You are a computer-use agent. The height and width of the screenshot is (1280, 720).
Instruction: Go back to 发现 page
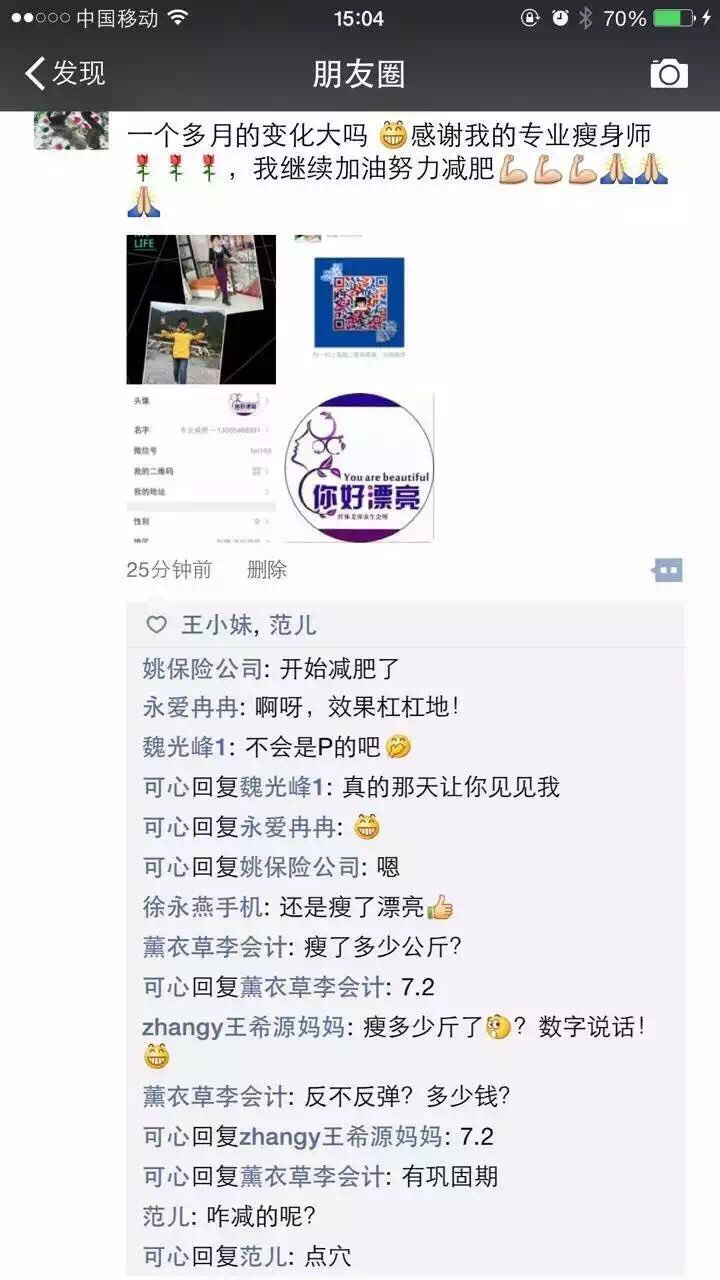pyautogui.click(x=65, y=73)
